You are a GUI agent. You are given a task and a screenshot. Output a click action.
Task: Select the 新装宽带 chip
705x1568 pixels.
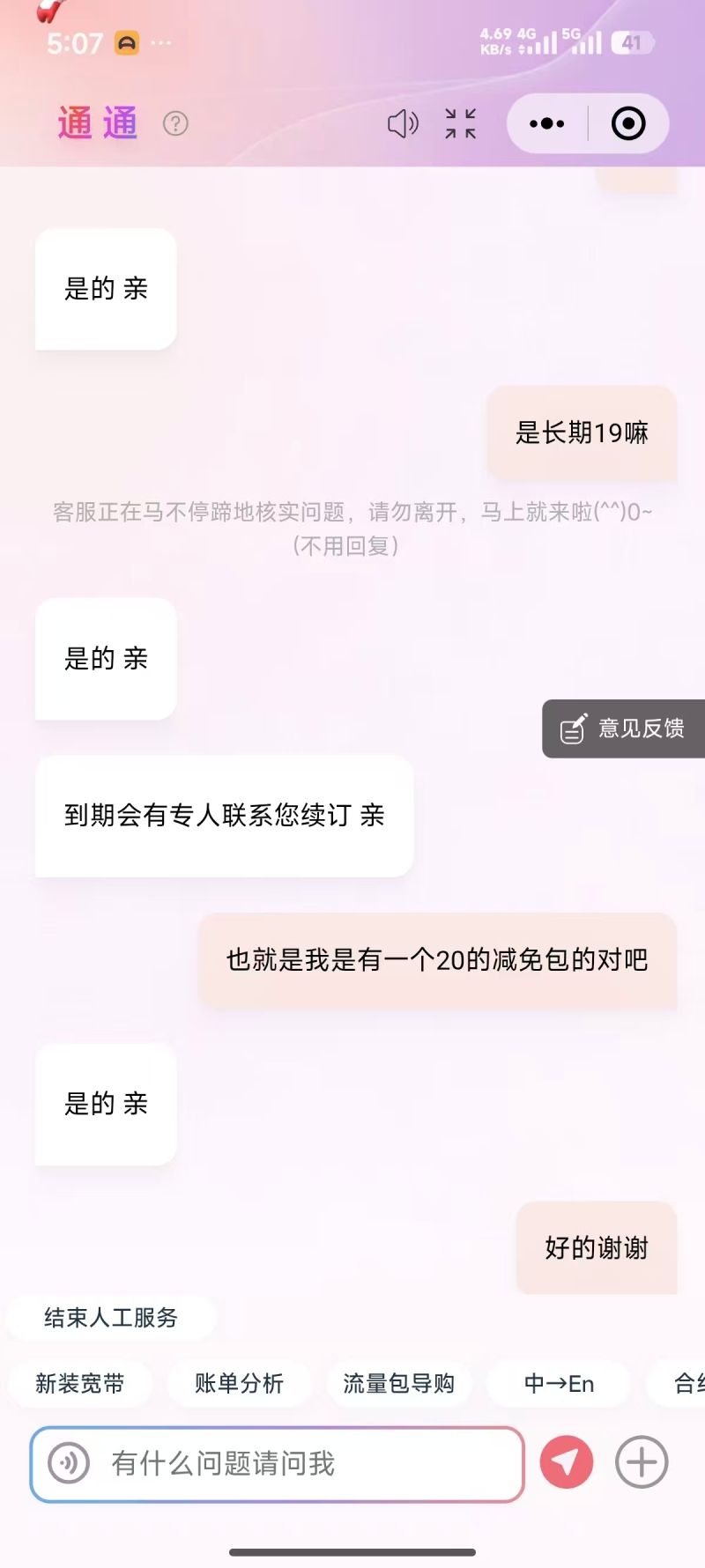click(x=80, y=1383)
